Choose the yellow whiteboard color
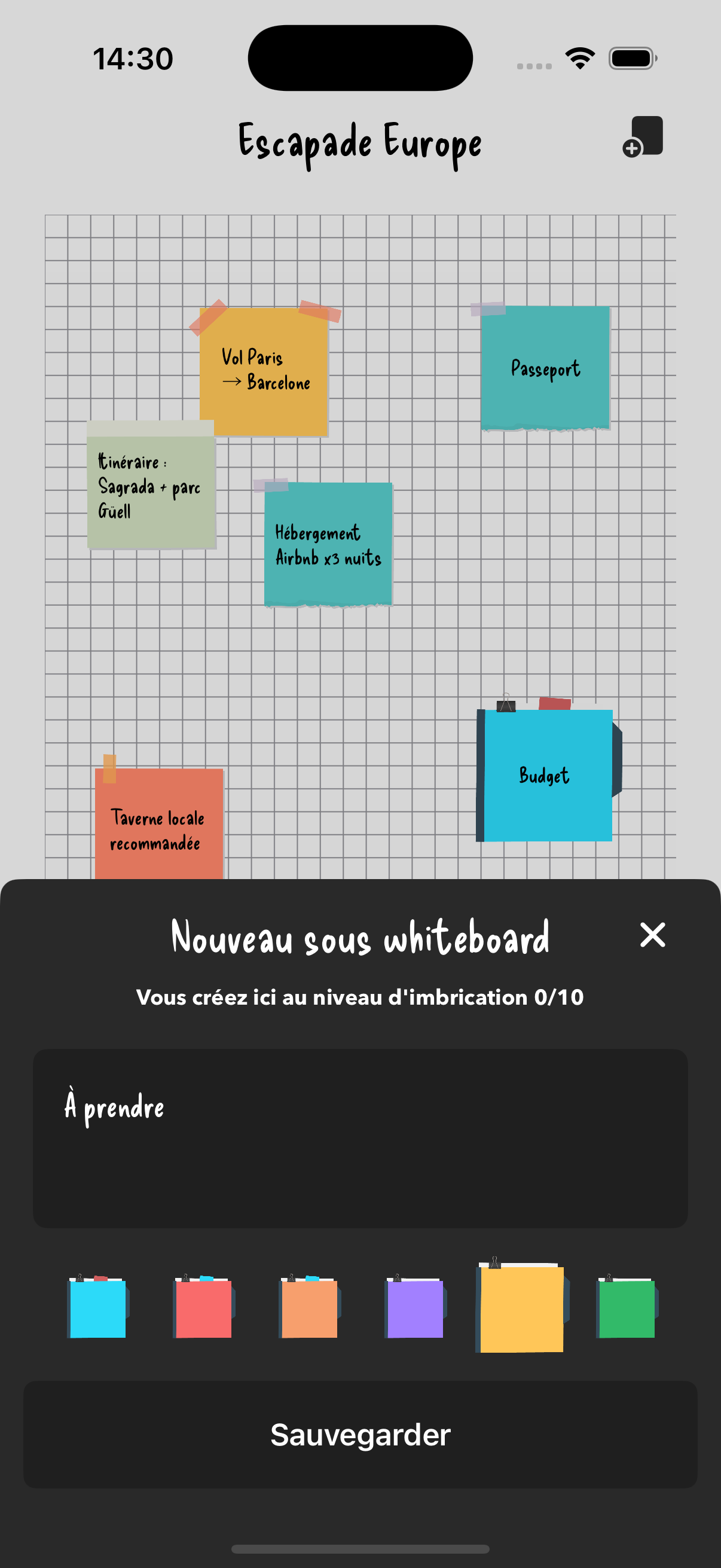The width and height of the screenshot is (721, 1568). click(x=521, y=1307)
